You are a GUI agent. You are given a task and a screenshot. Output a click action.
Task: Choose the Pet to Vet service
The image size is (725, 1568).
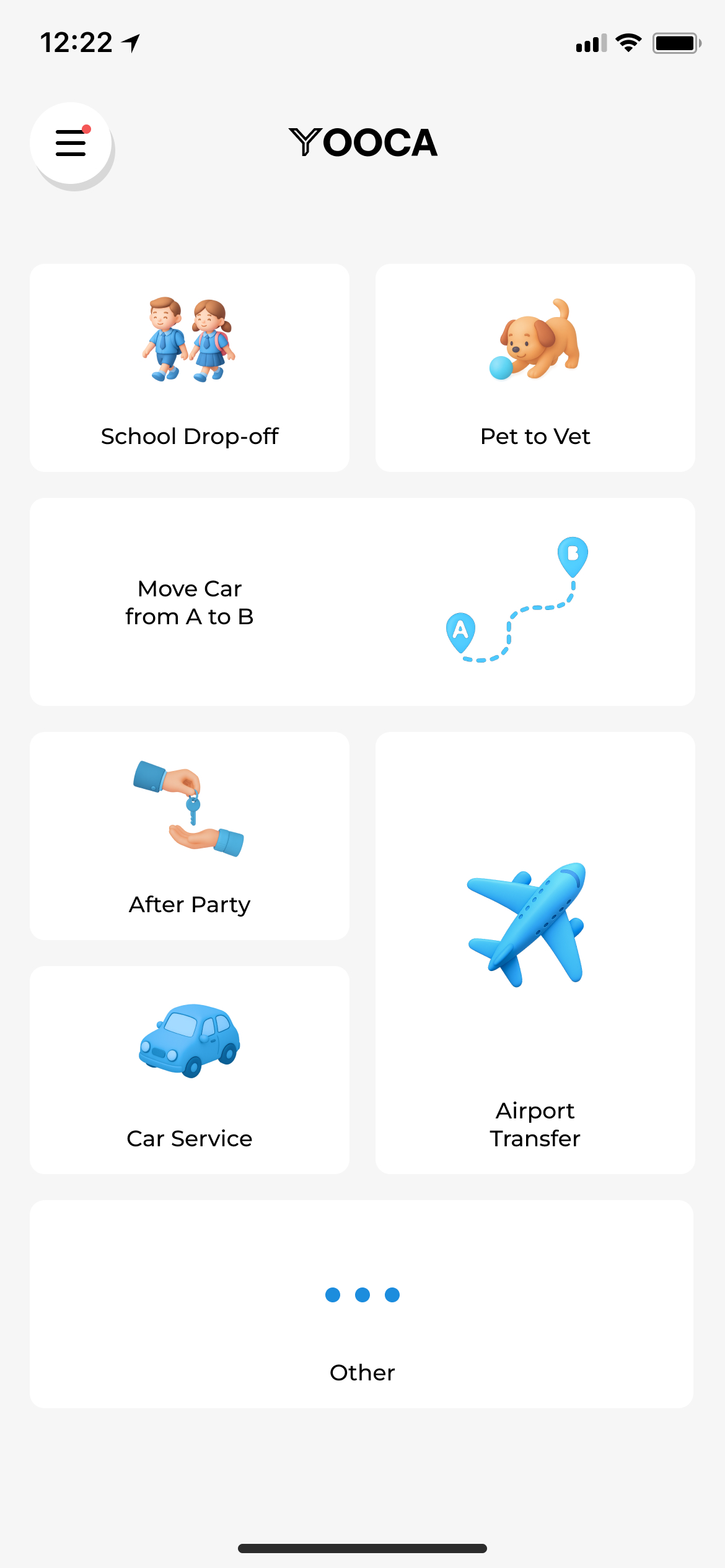tap(535, 368)
